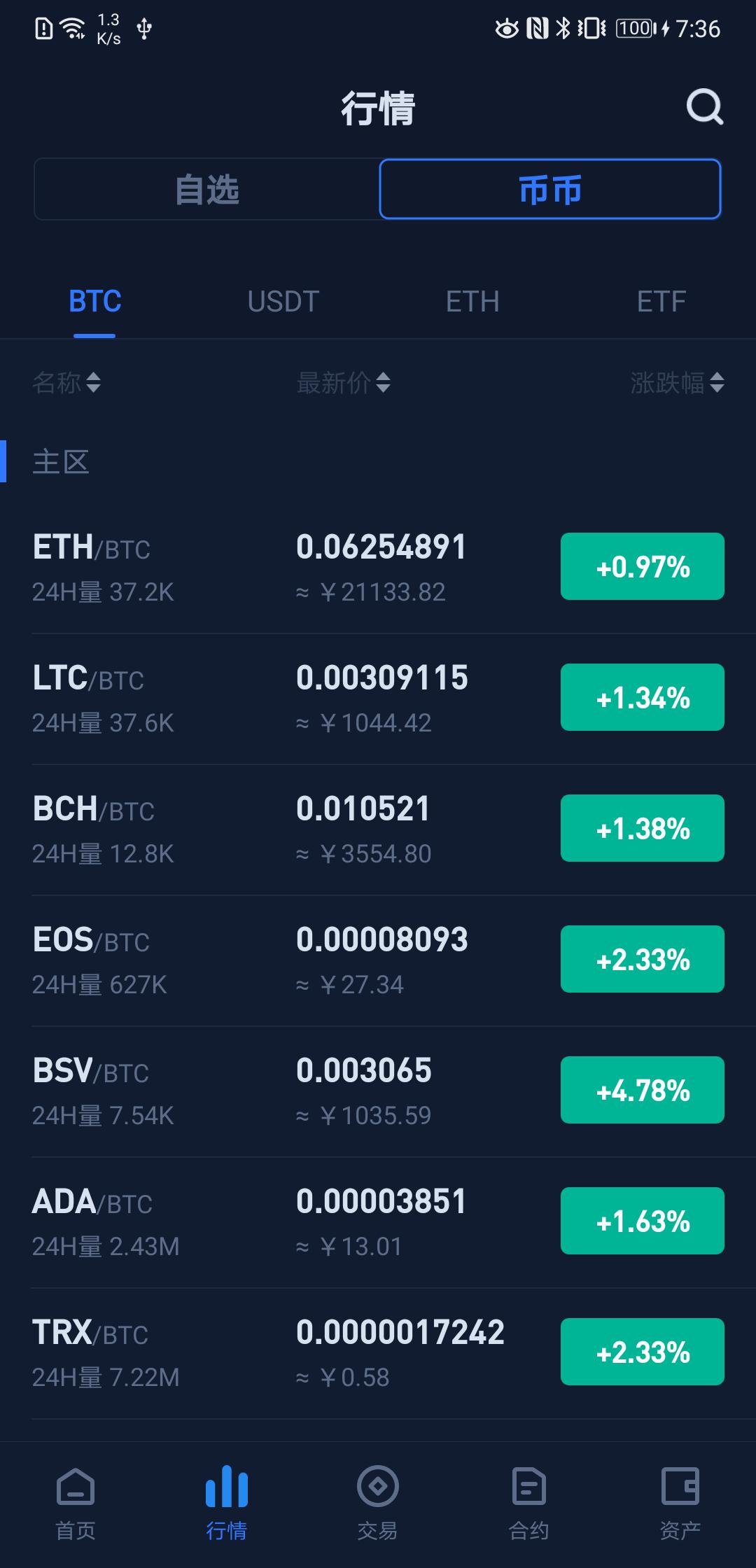This screenshot has width=756, height=1568.
Task: Open the ETF market tab
Action: coord(661,302)
